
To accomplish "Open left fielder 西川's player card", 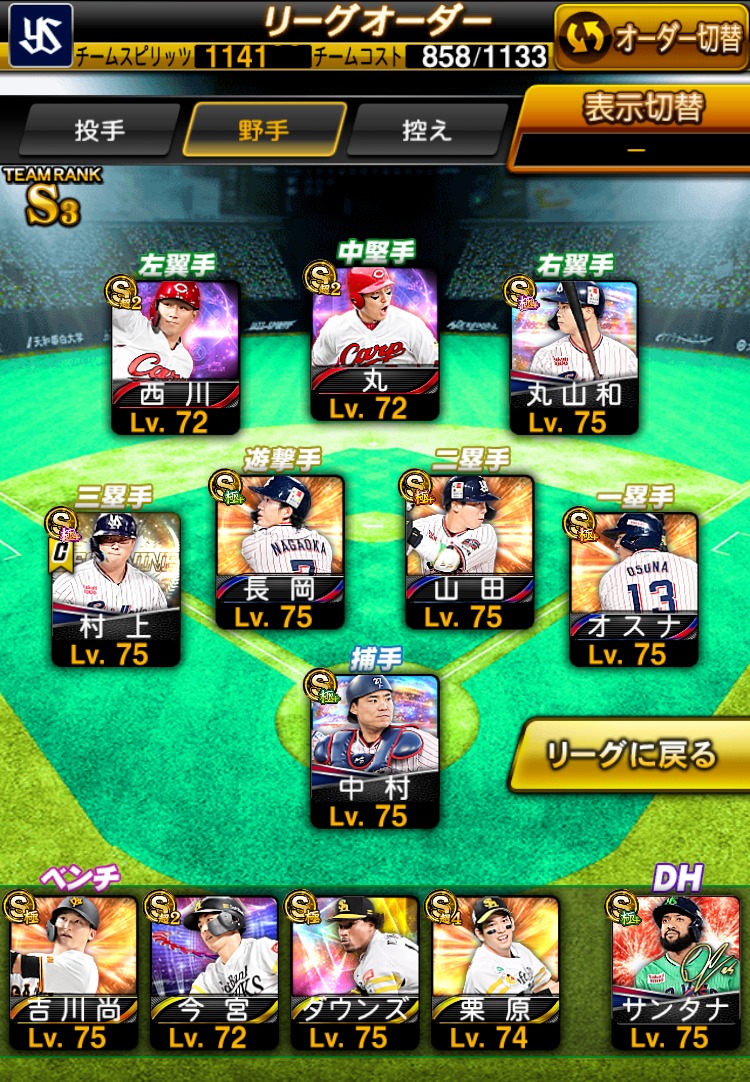I will pyautogui.click(x=175, y=355).
